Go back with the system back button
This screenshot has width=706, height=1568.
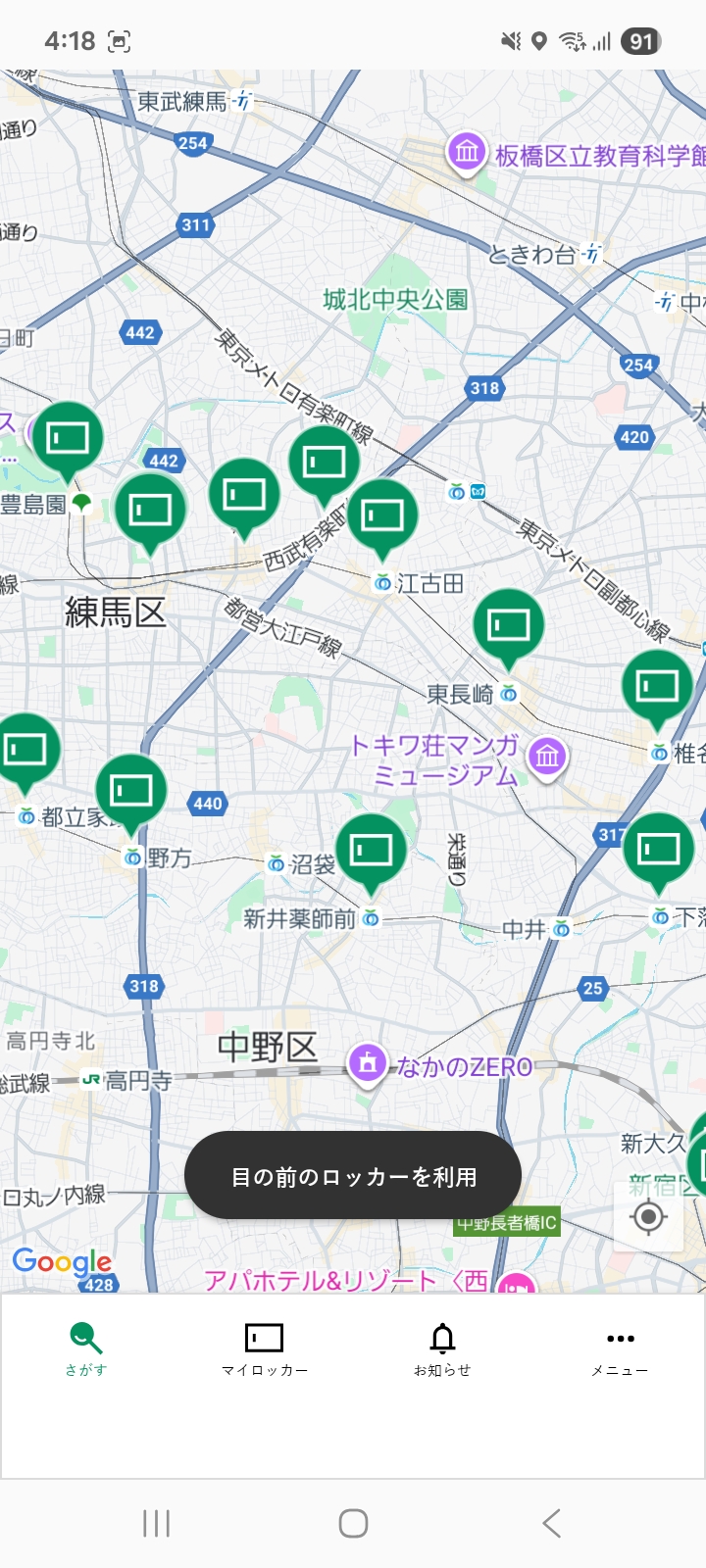551,1523
